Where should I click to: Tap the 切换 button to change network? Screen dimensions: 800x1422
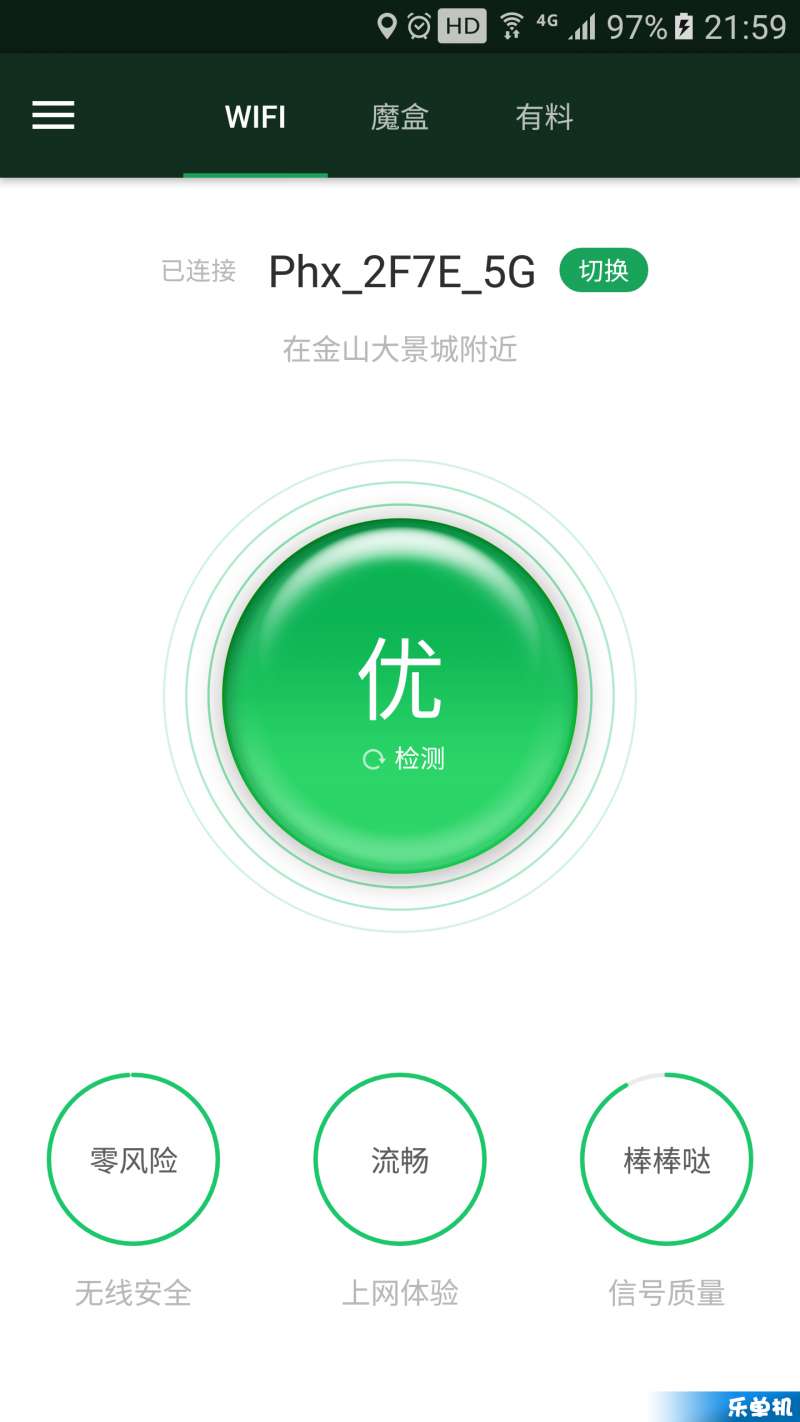click(603, 271)
